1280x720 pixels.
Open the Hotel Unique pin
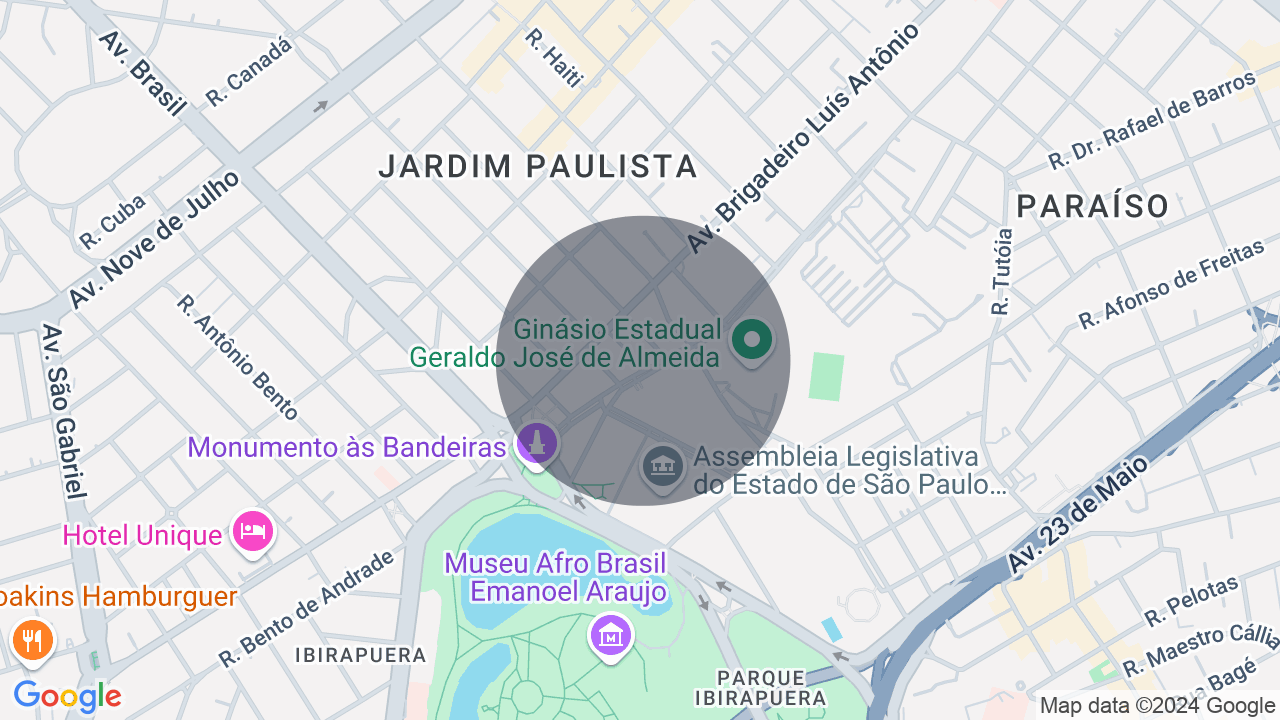[x=253, y=530]
